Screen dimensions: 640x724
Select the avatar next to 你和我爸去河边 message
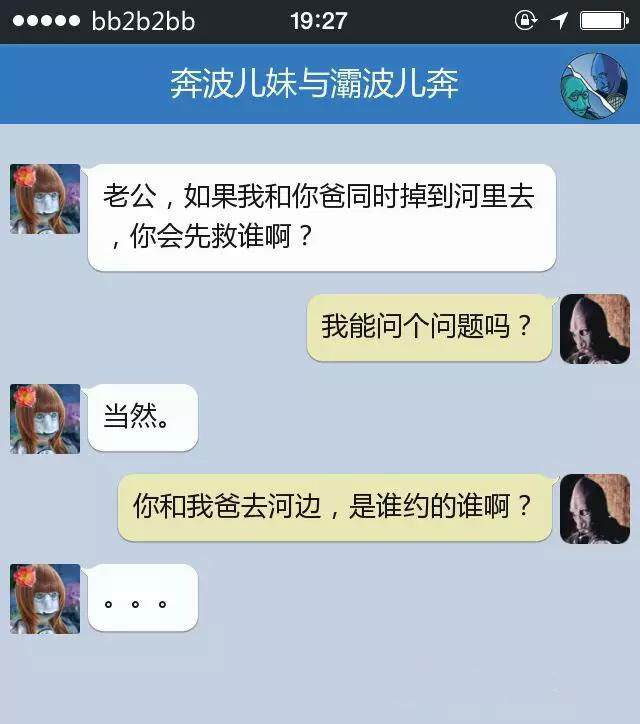click(x=594, y=509)
